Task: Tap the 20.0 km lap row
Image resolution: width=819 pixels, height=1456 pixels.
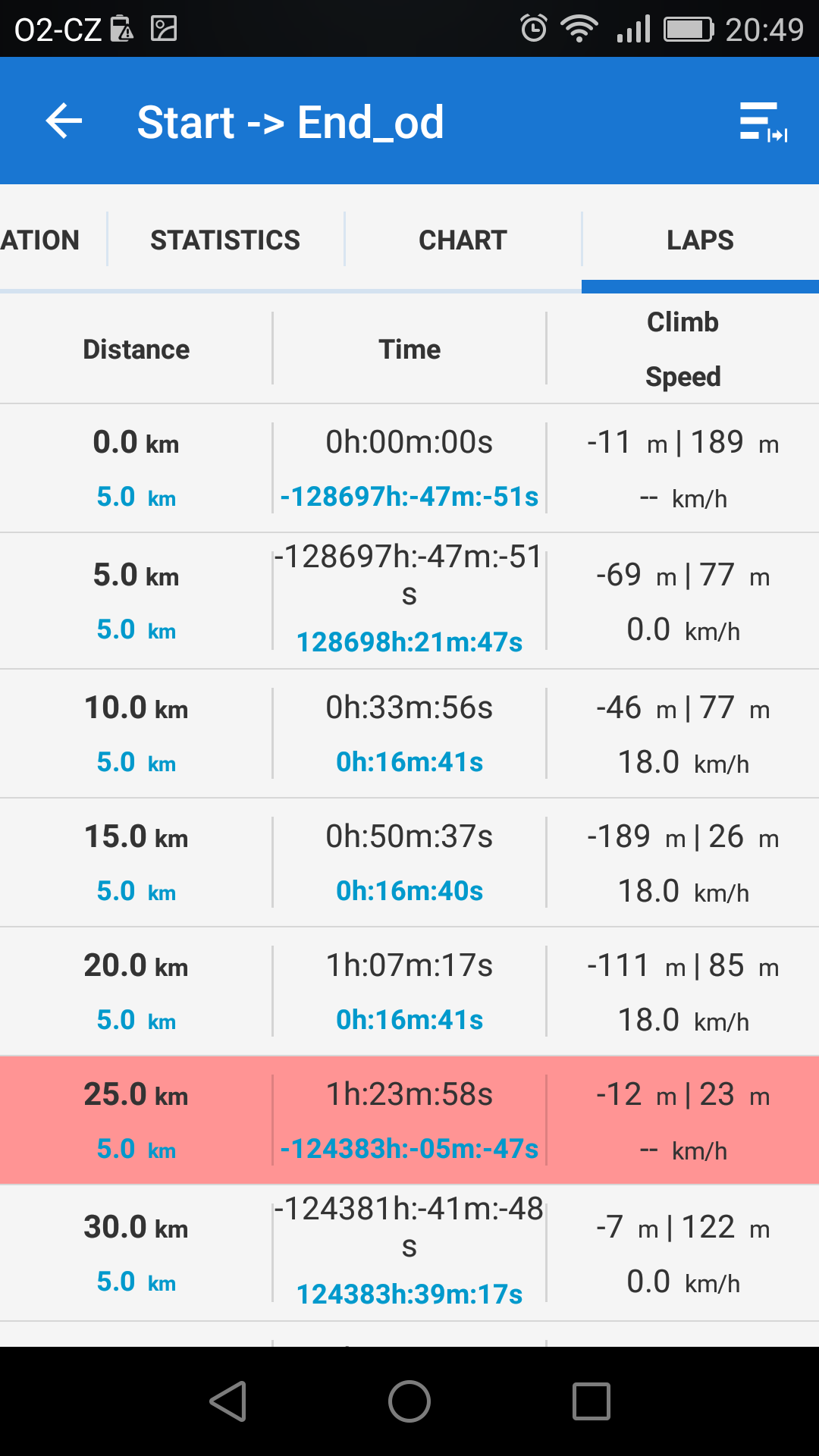Action: tap(409, 992)
